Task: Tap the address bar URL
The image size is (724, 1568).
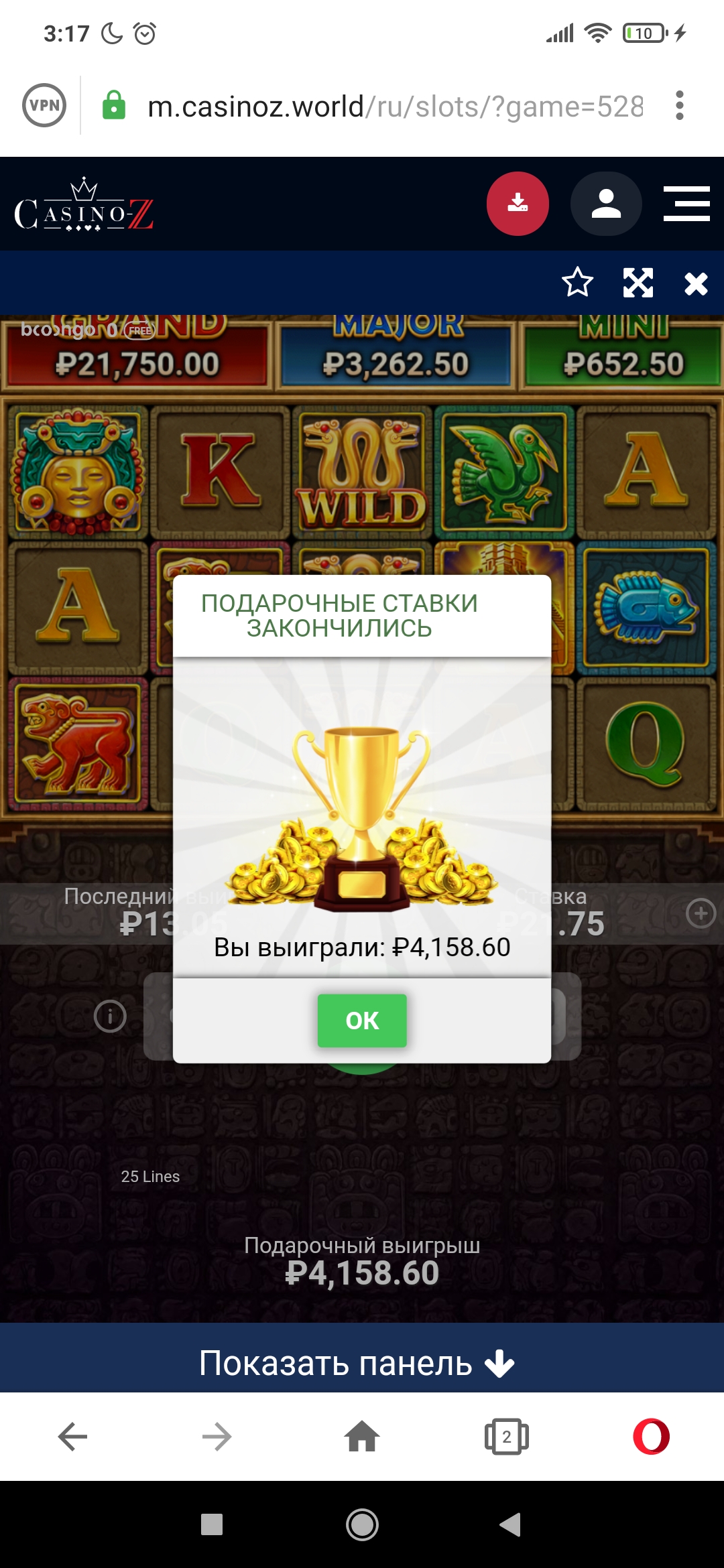Action: 394,107
